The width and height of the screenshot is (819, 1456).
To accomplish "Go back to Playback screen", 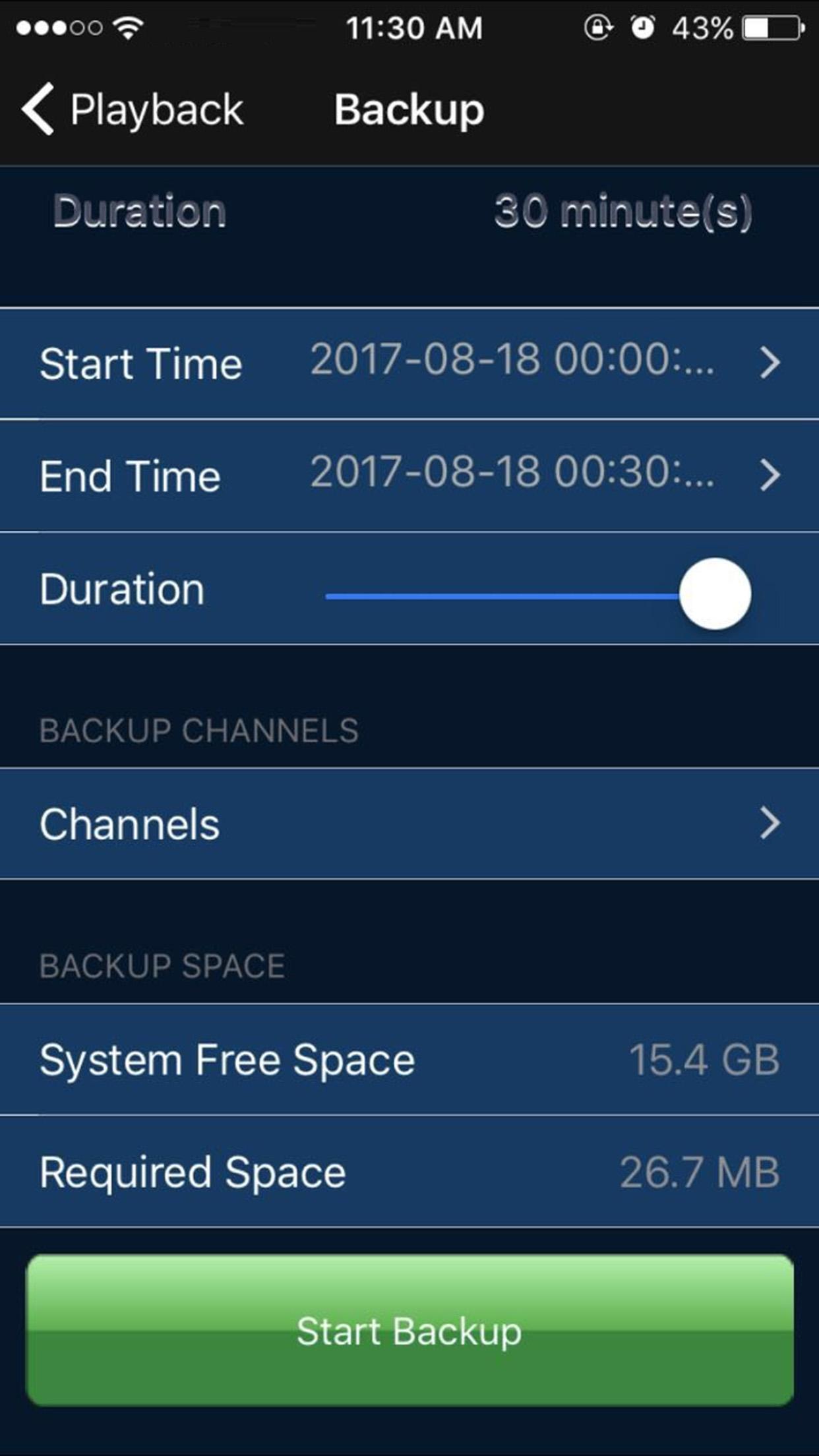I will 132,109.
